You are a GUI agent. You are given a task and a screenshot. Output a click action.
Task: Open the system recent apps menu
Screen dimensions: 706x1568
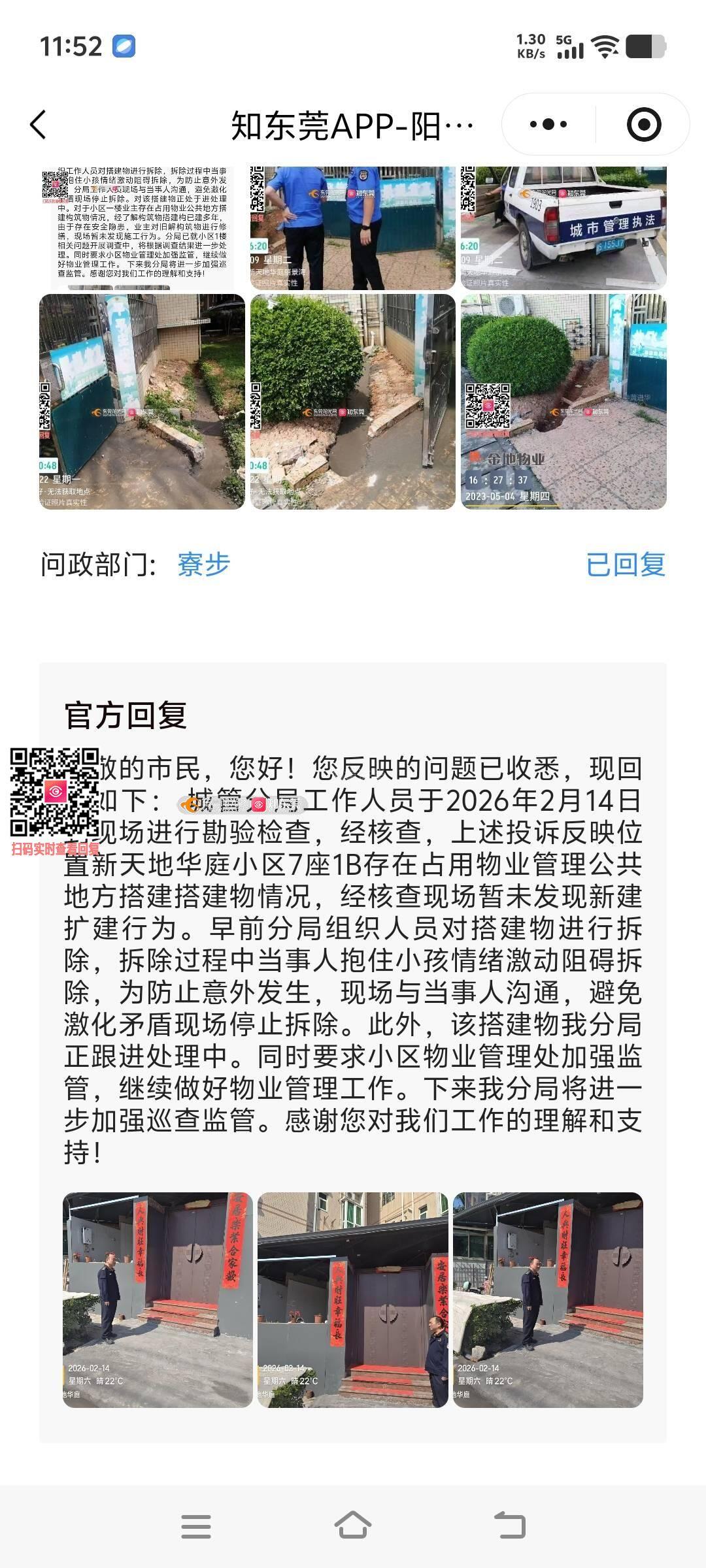tap(195, 1526)
